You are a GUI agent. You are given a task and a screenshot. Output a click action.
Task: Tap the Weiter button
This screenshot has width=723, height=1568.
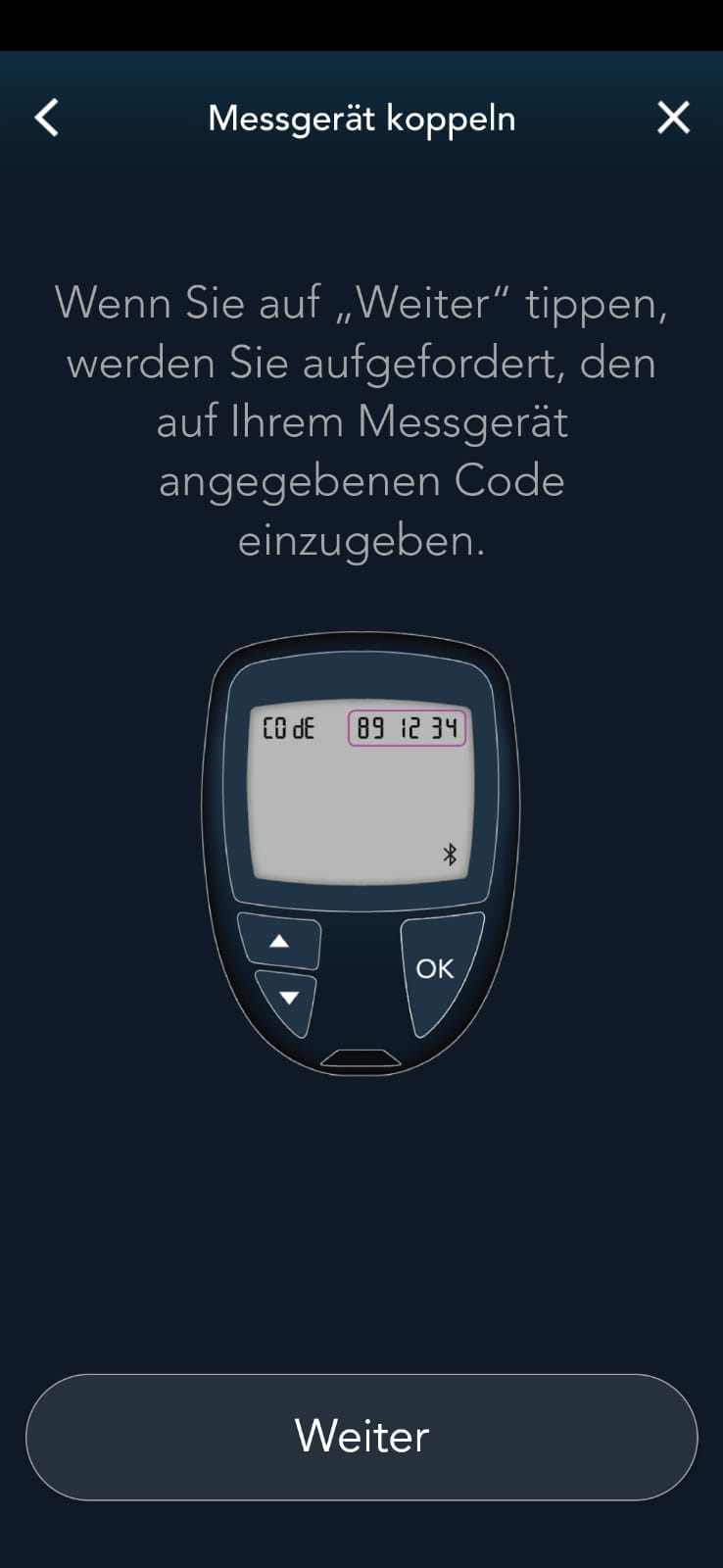361,1437
